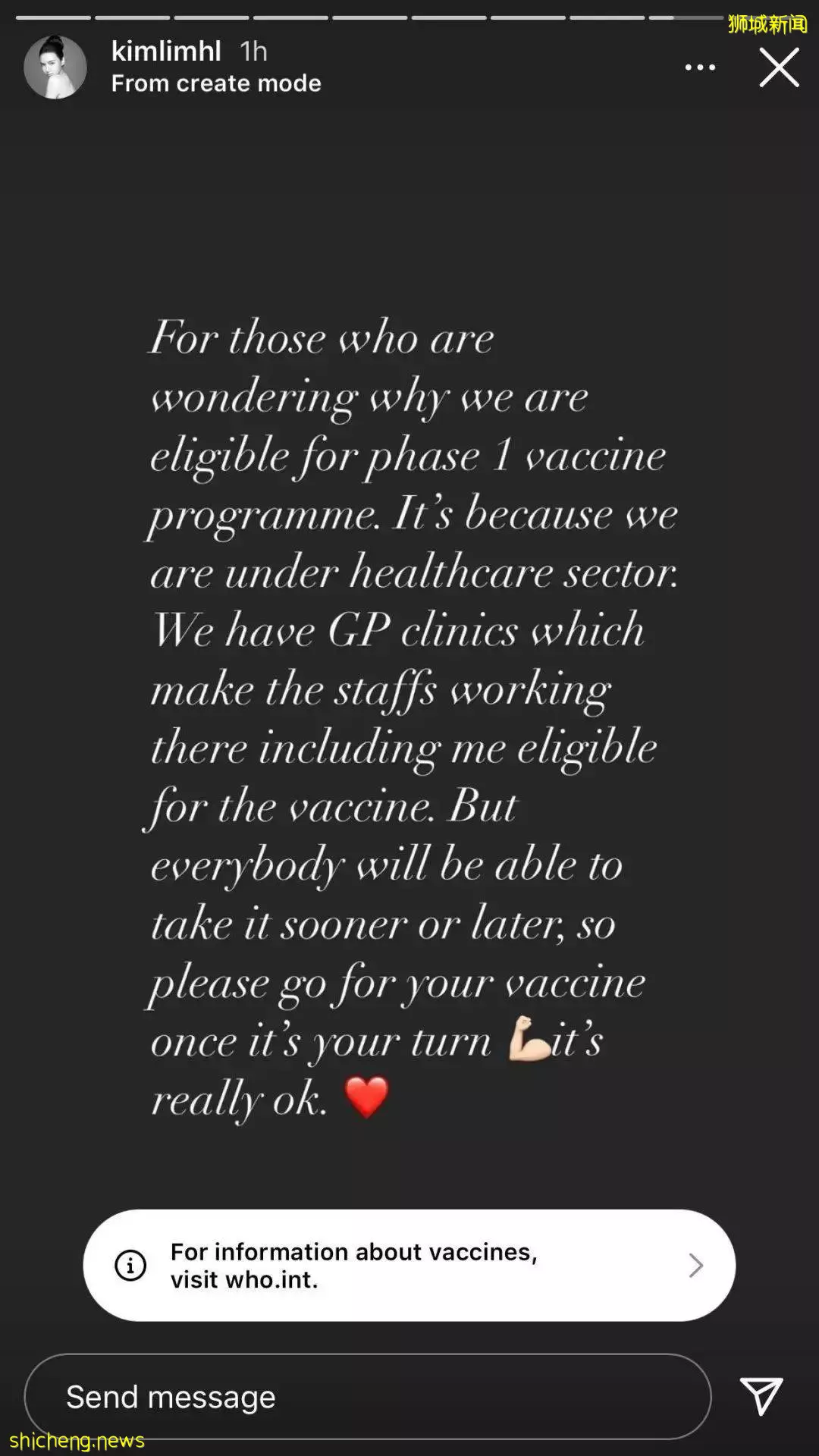
Task: Close the story viewer
Action: point(779,67)
